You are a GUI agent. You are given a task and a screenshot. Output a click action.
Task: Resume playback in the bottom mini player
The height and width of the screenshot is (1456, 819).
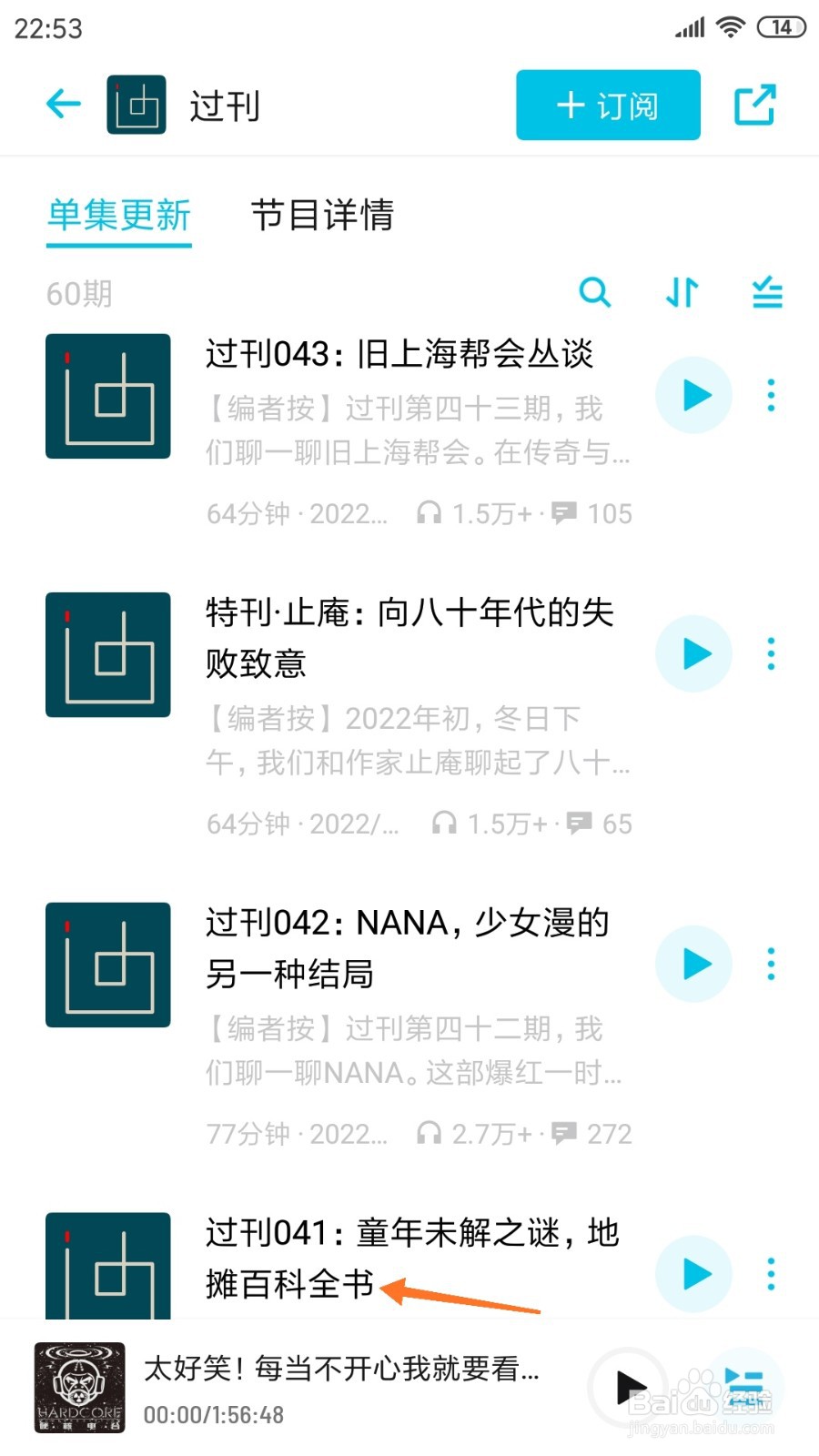point(630,1388)
